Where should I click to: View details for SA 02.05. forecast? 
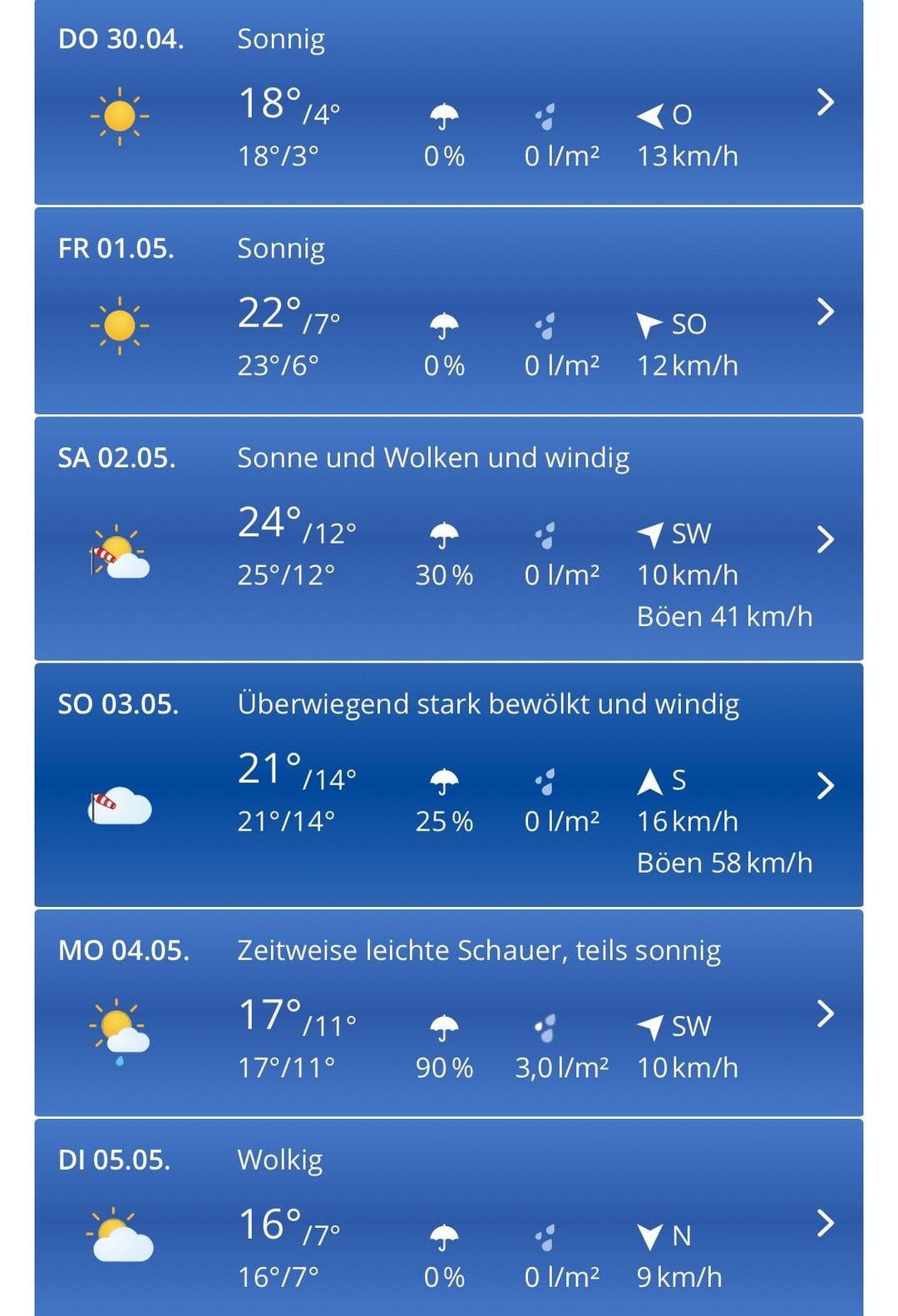[824, 539]
